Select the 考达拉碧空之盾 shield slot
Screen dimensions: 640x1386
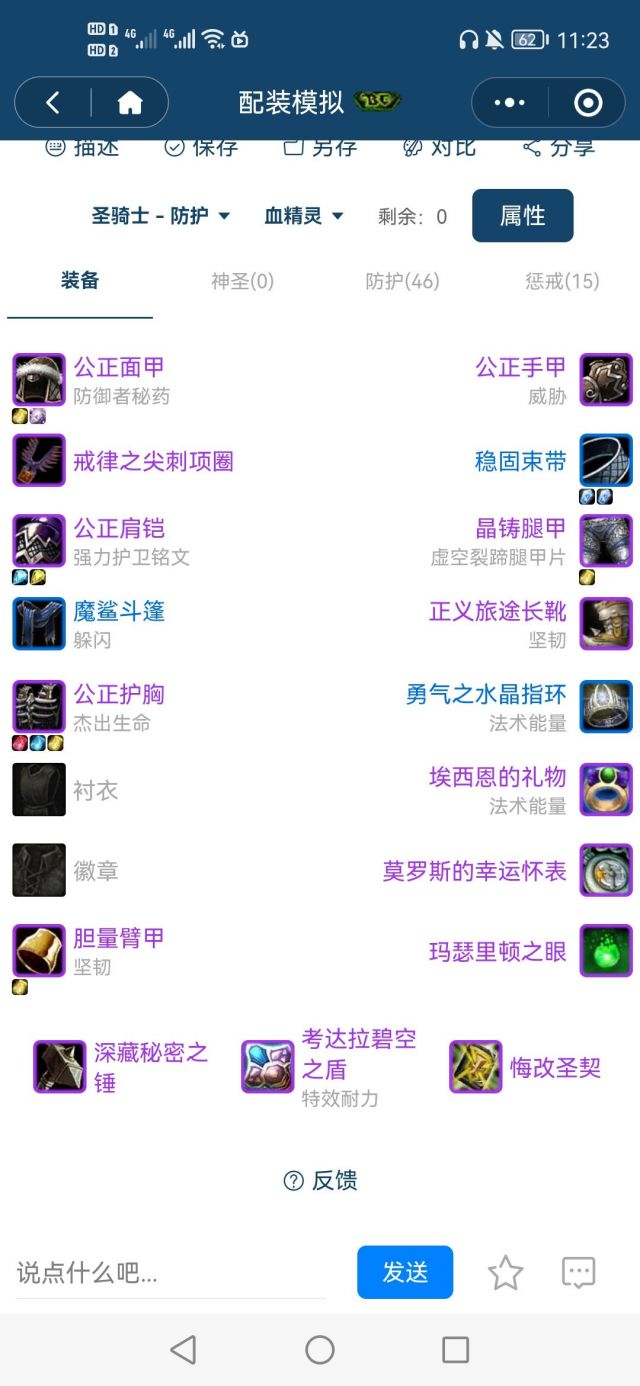tap(358, 1054)
